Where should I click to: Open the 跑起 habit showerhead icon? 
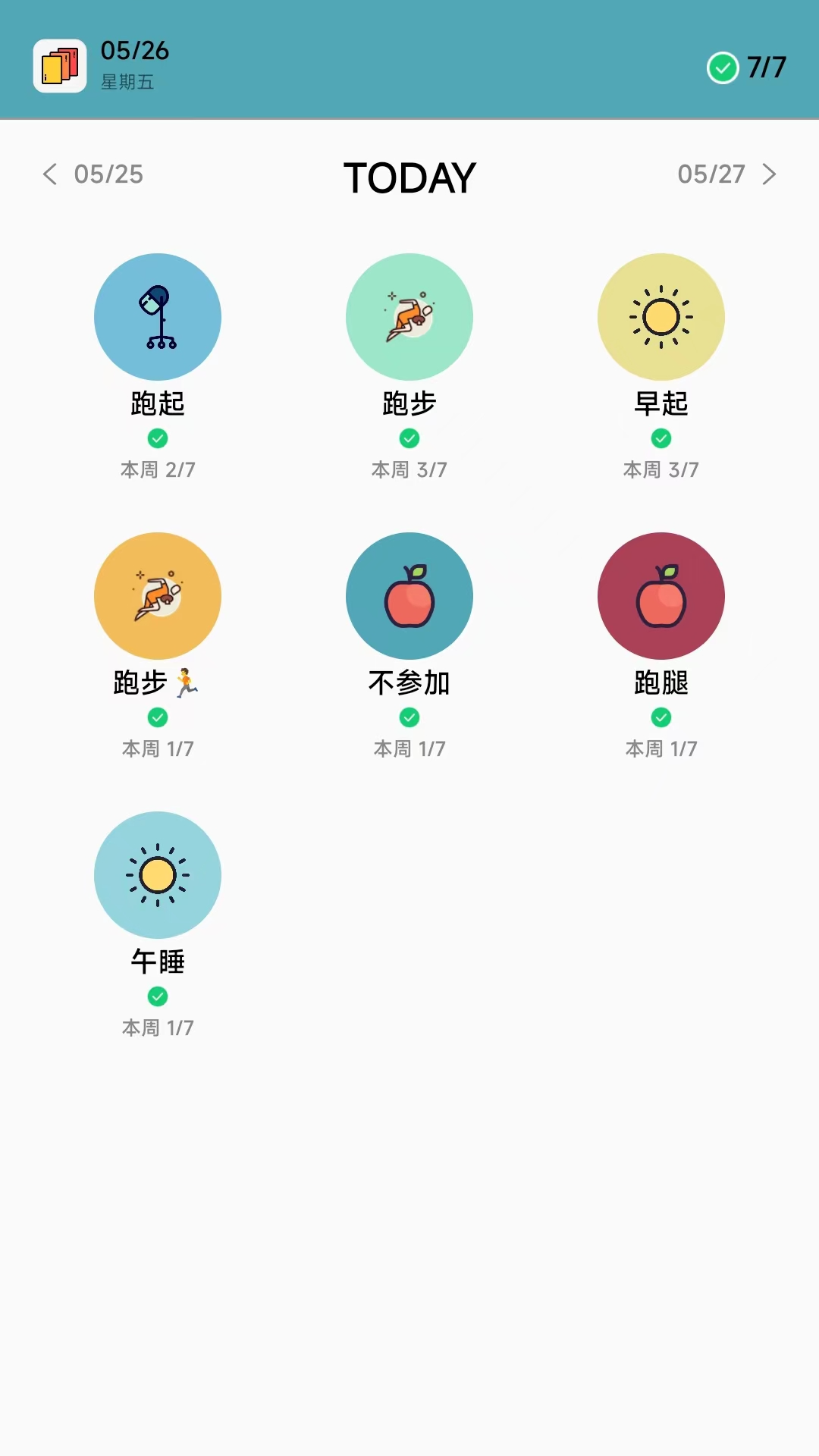pyautogui.click(x=157, y=316)
